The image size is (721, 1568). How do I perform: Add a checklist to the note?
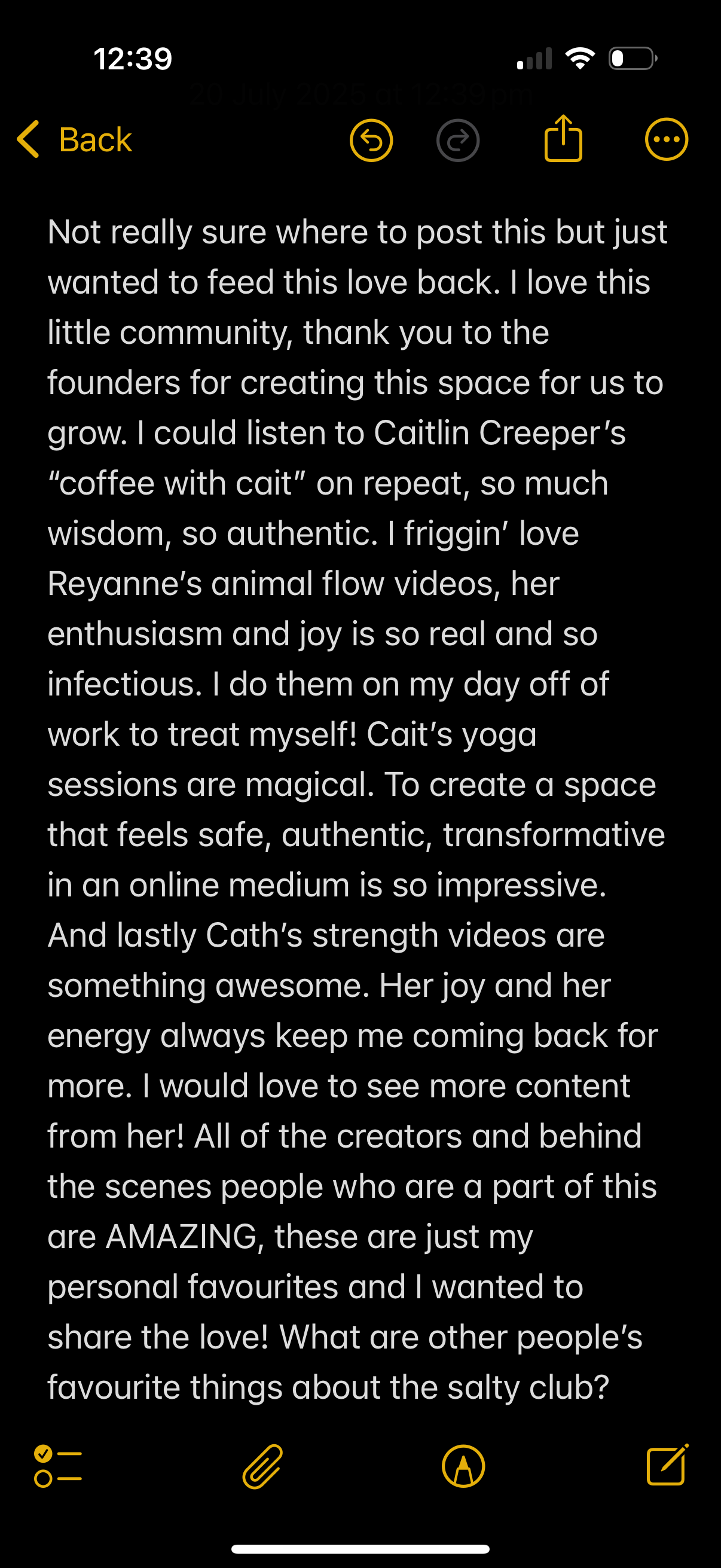coord(58,1466)
